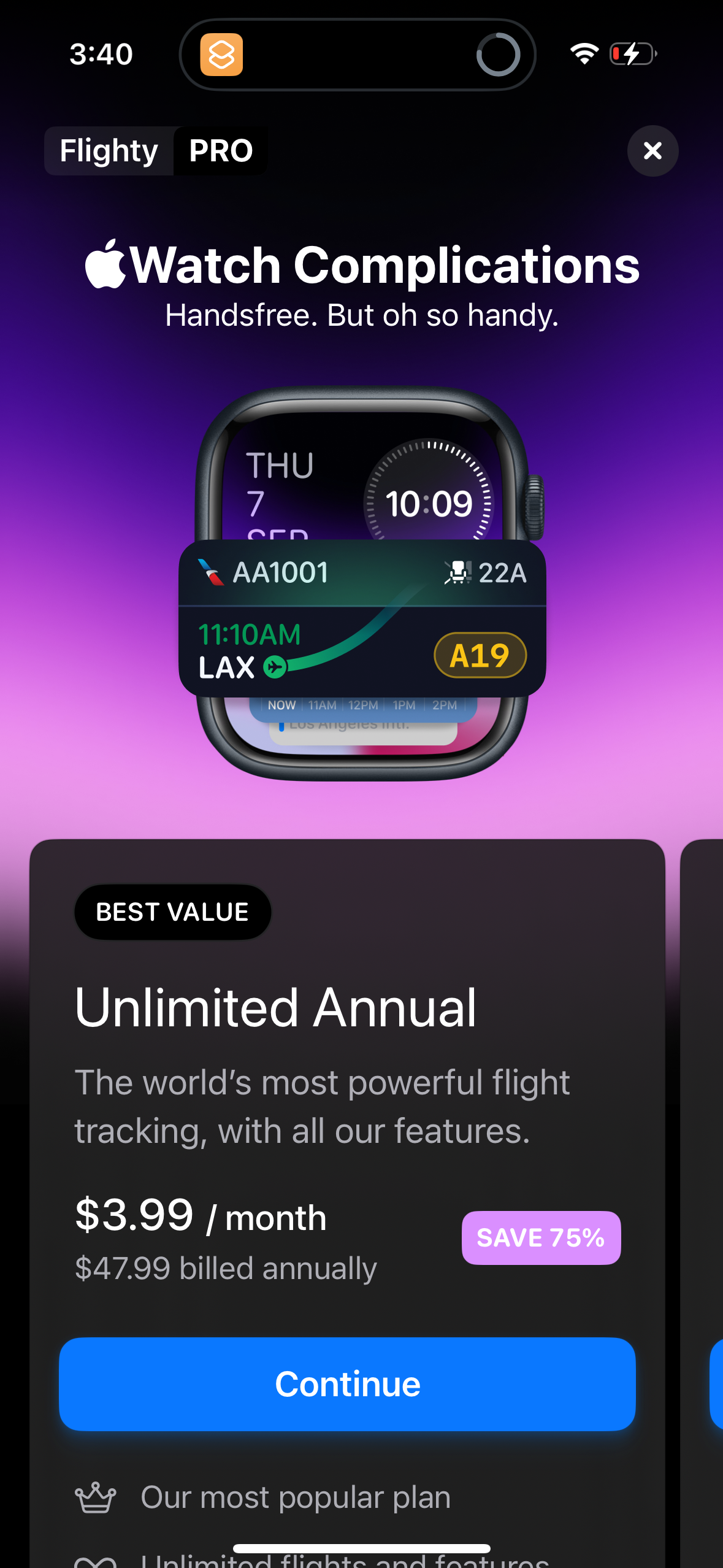Tap the Wi-Fi status icon
723x1568 pixels.
click(585, 55)
